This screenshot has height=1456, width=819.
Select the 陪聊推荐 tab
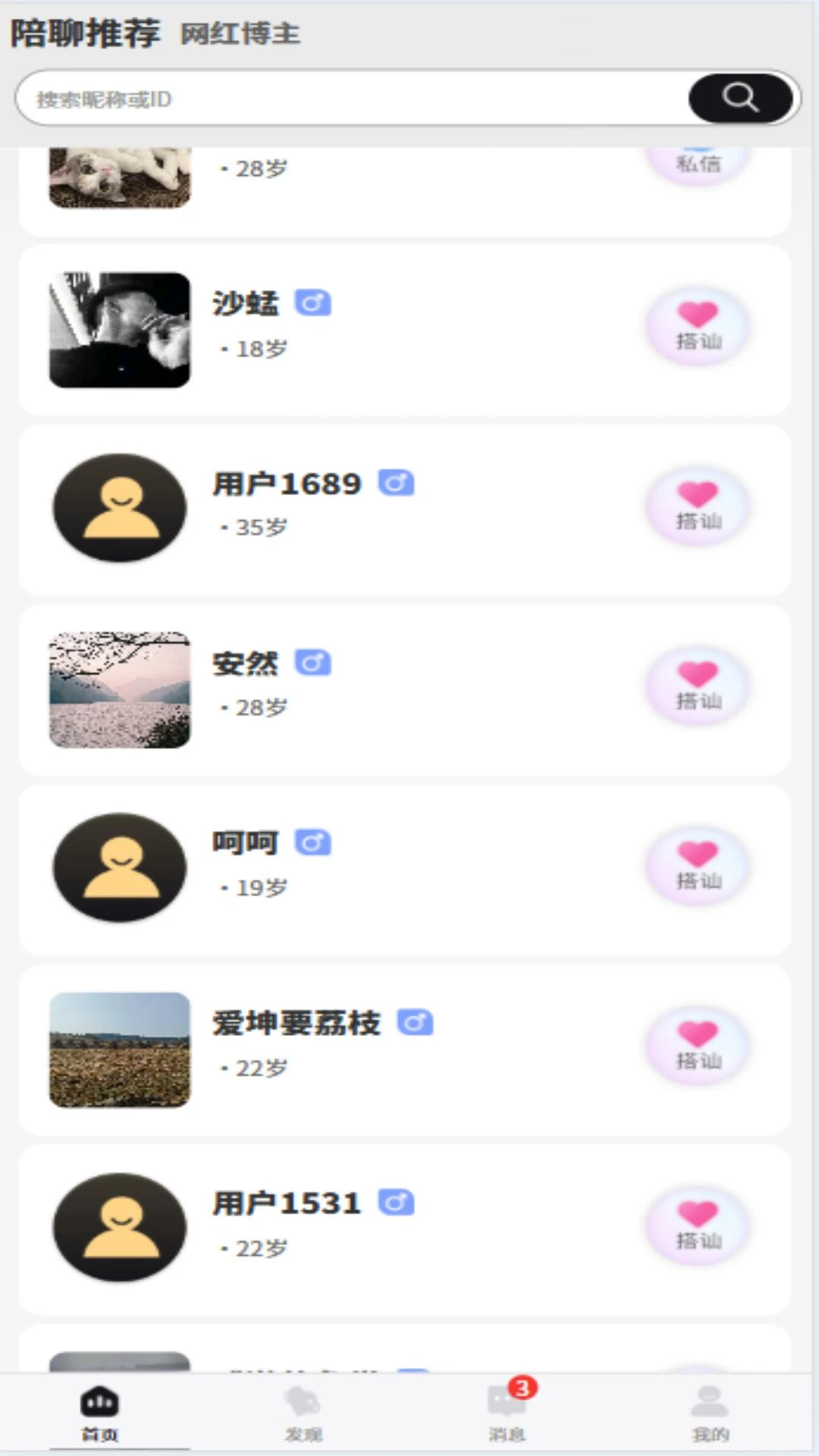tap(85, 33)
